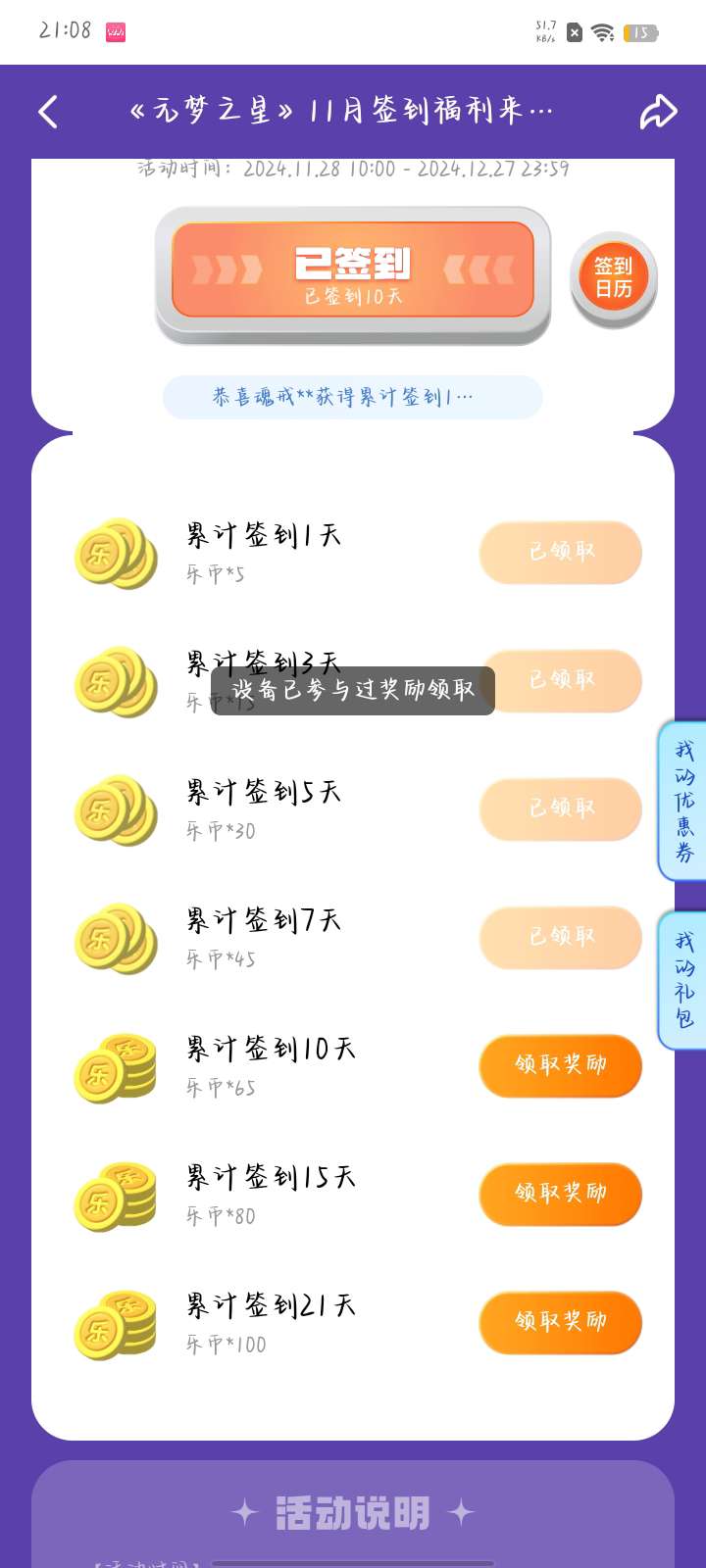
Task: Claim the 21-day sign-in reward
Action: coord(560,1322)
